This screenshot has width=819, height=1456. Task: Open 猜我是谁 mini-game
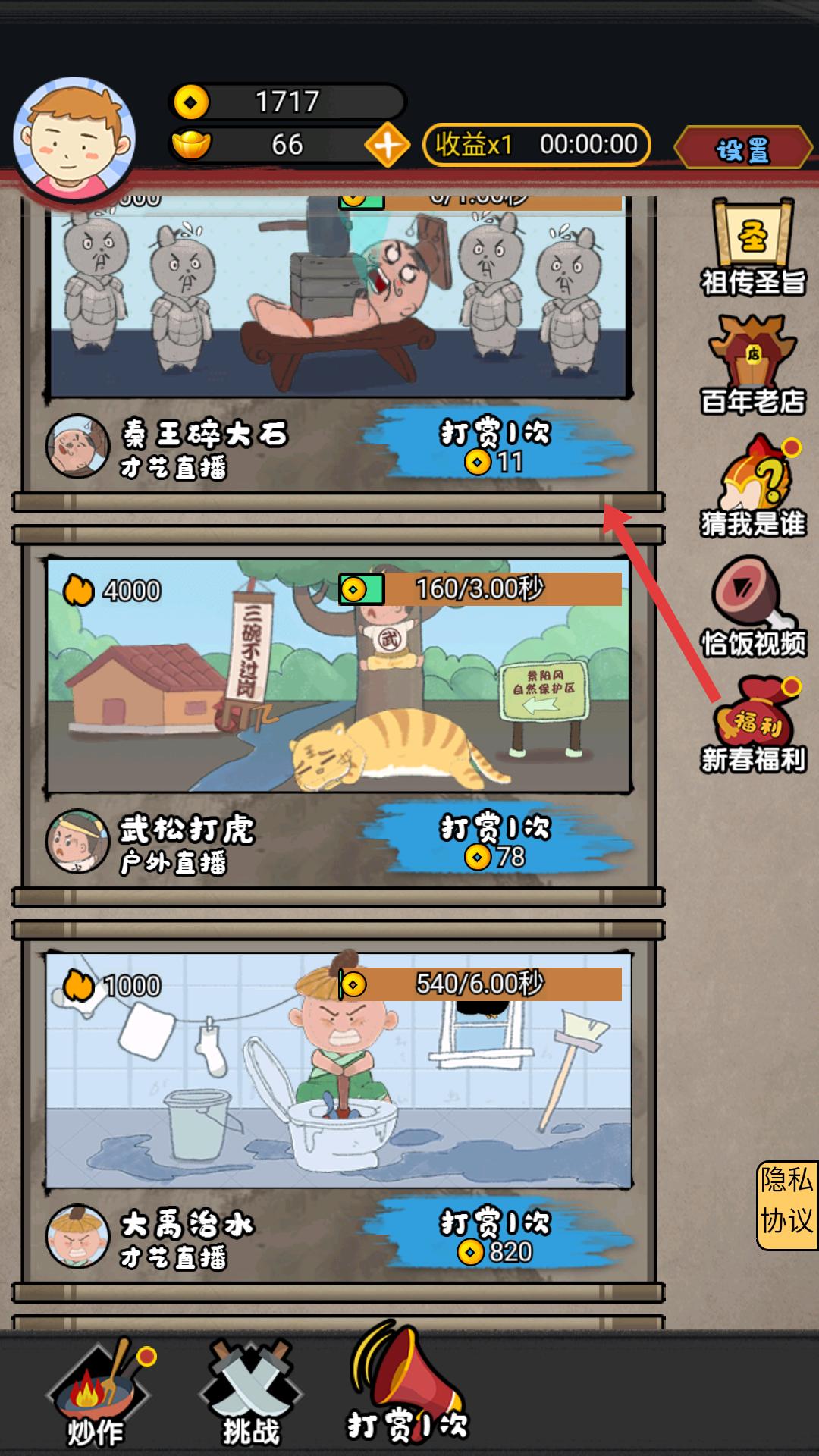753,486
